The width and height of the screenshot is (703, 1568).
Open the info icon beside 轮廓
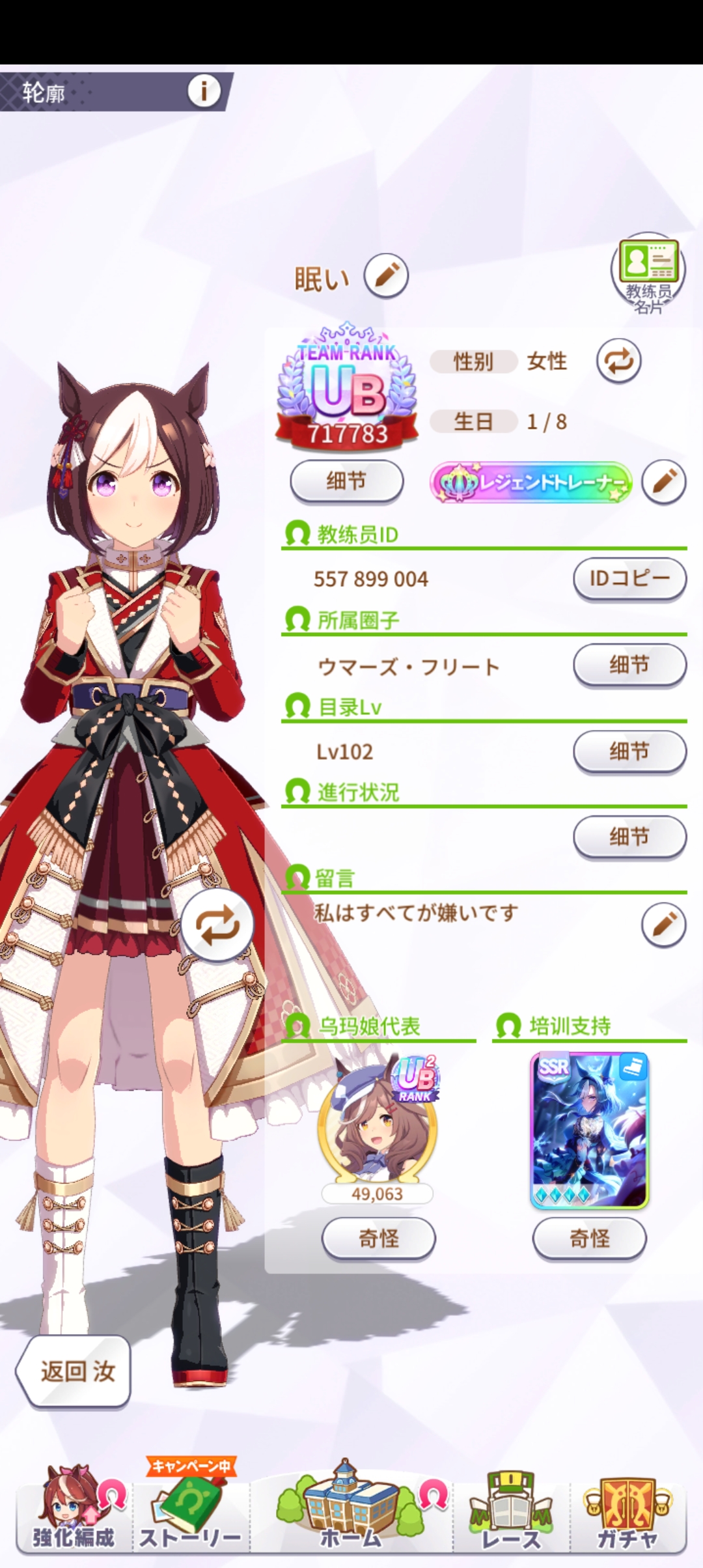pyautogui.click(x=204, y=91)
